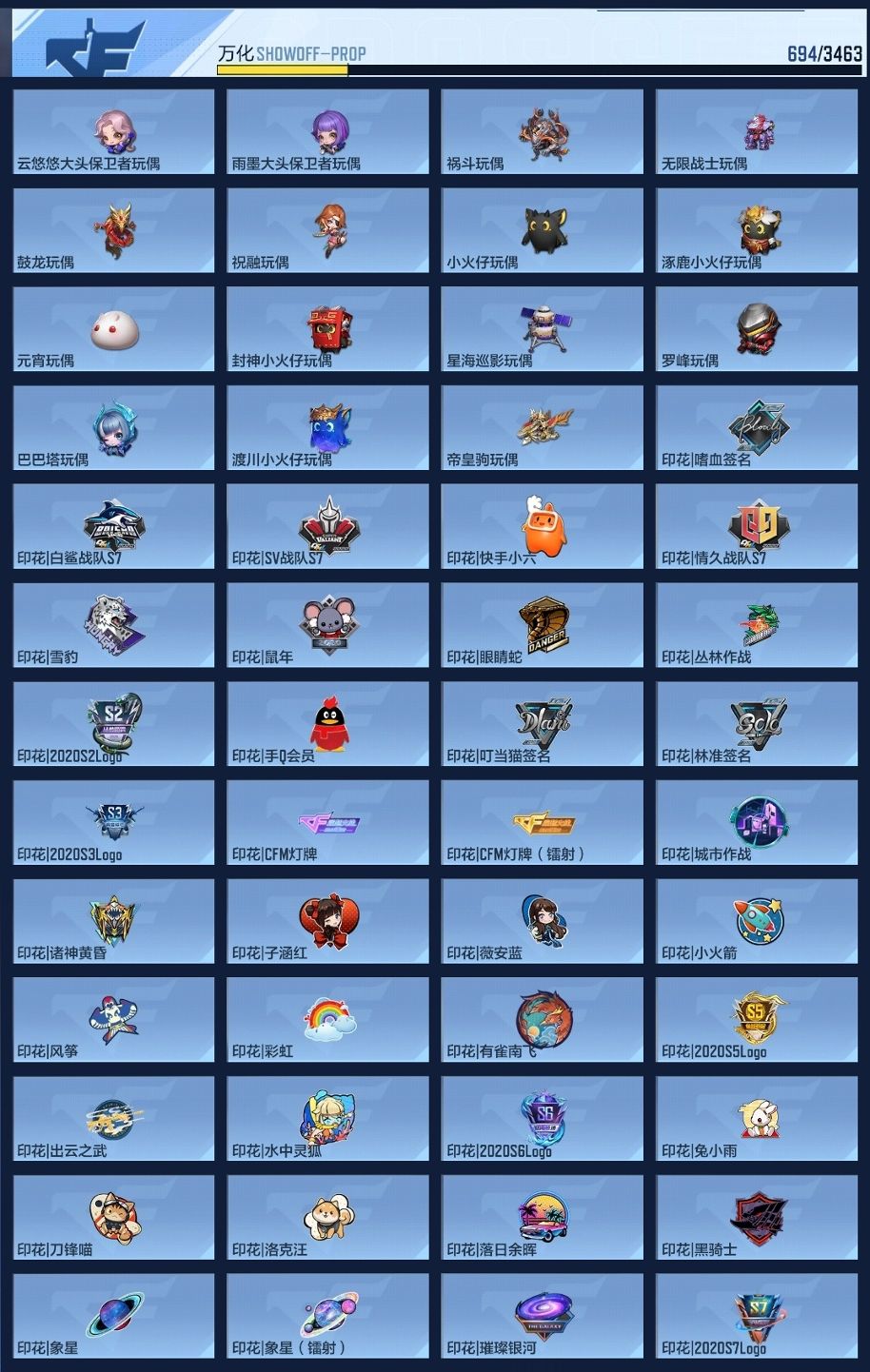Open the 云悠悠大头保卫者玩偶 item
Viewport: 870px width, 1372px height.
pos(113,132)
